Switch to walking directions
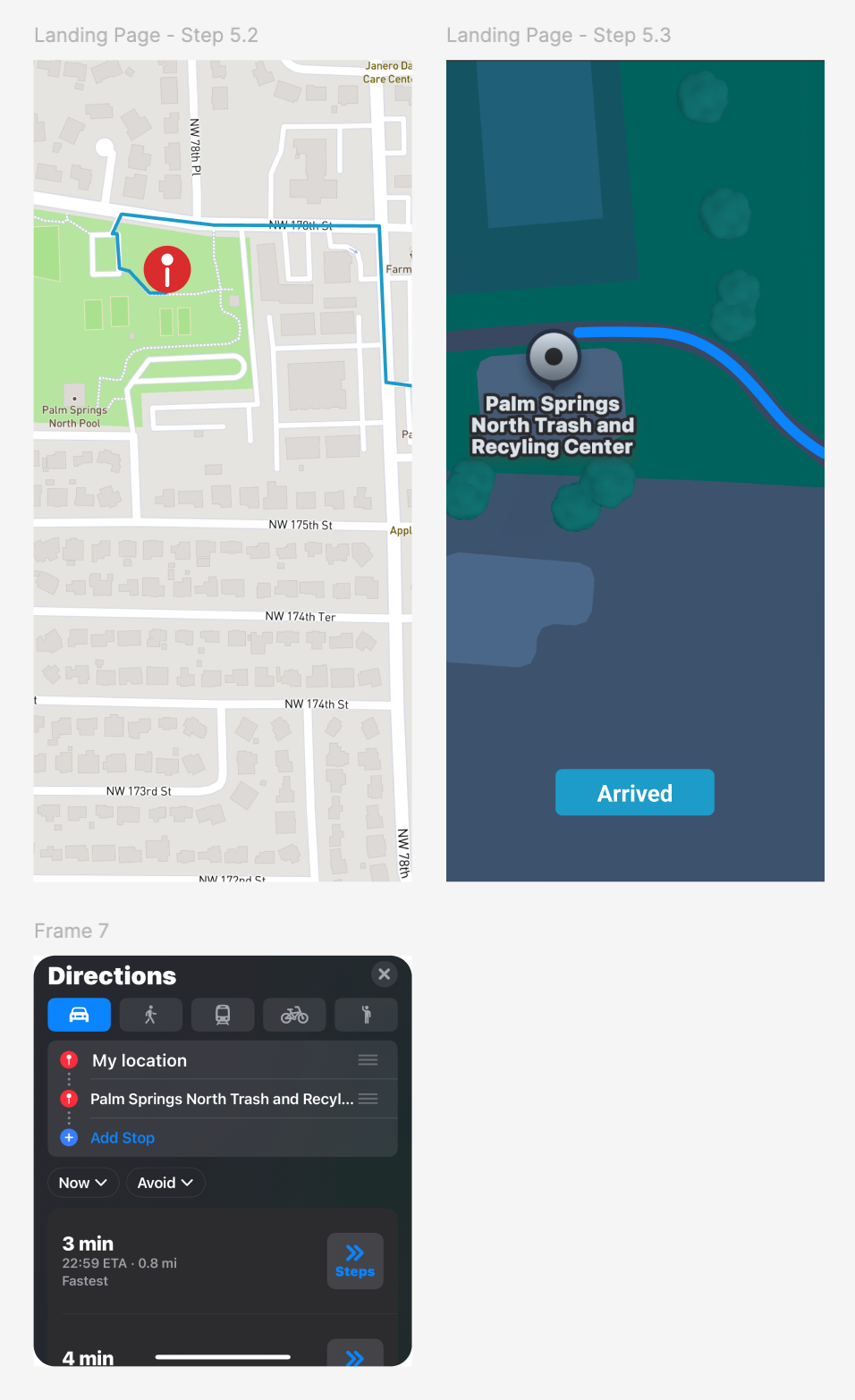 150,1015
